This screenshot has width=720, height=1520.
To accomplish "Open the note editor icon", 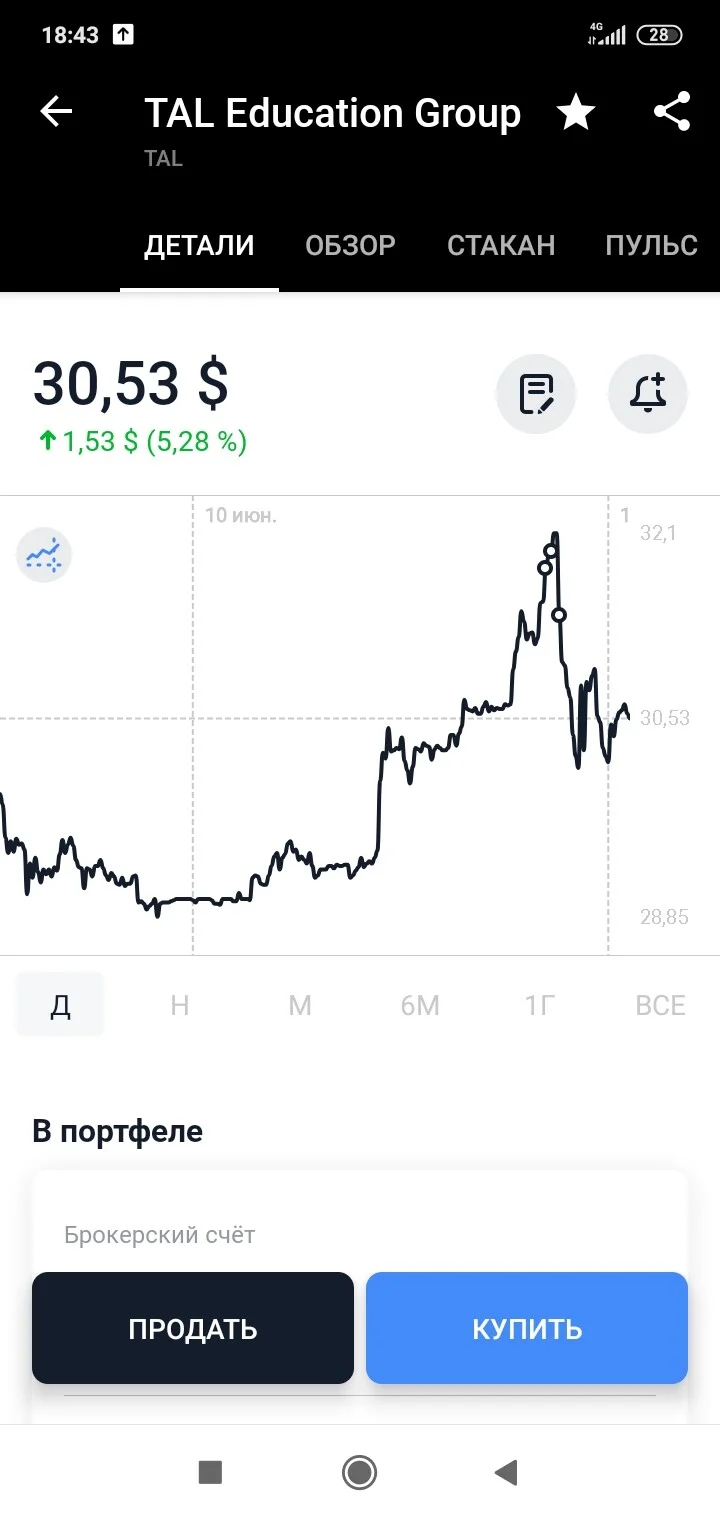I will (x=536, y=394).
